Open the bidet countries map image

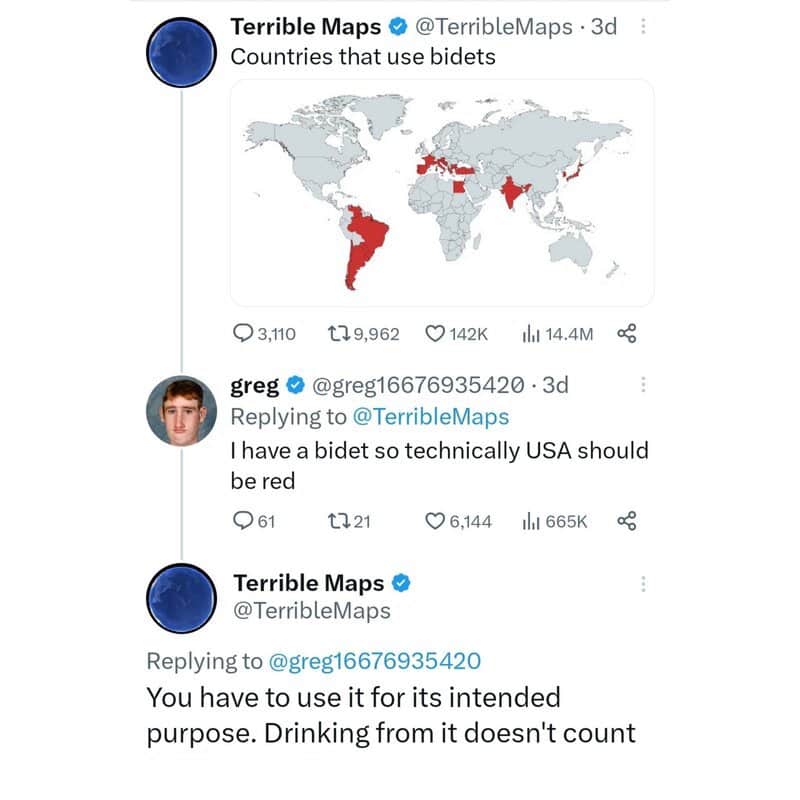[x=442, y=192]
